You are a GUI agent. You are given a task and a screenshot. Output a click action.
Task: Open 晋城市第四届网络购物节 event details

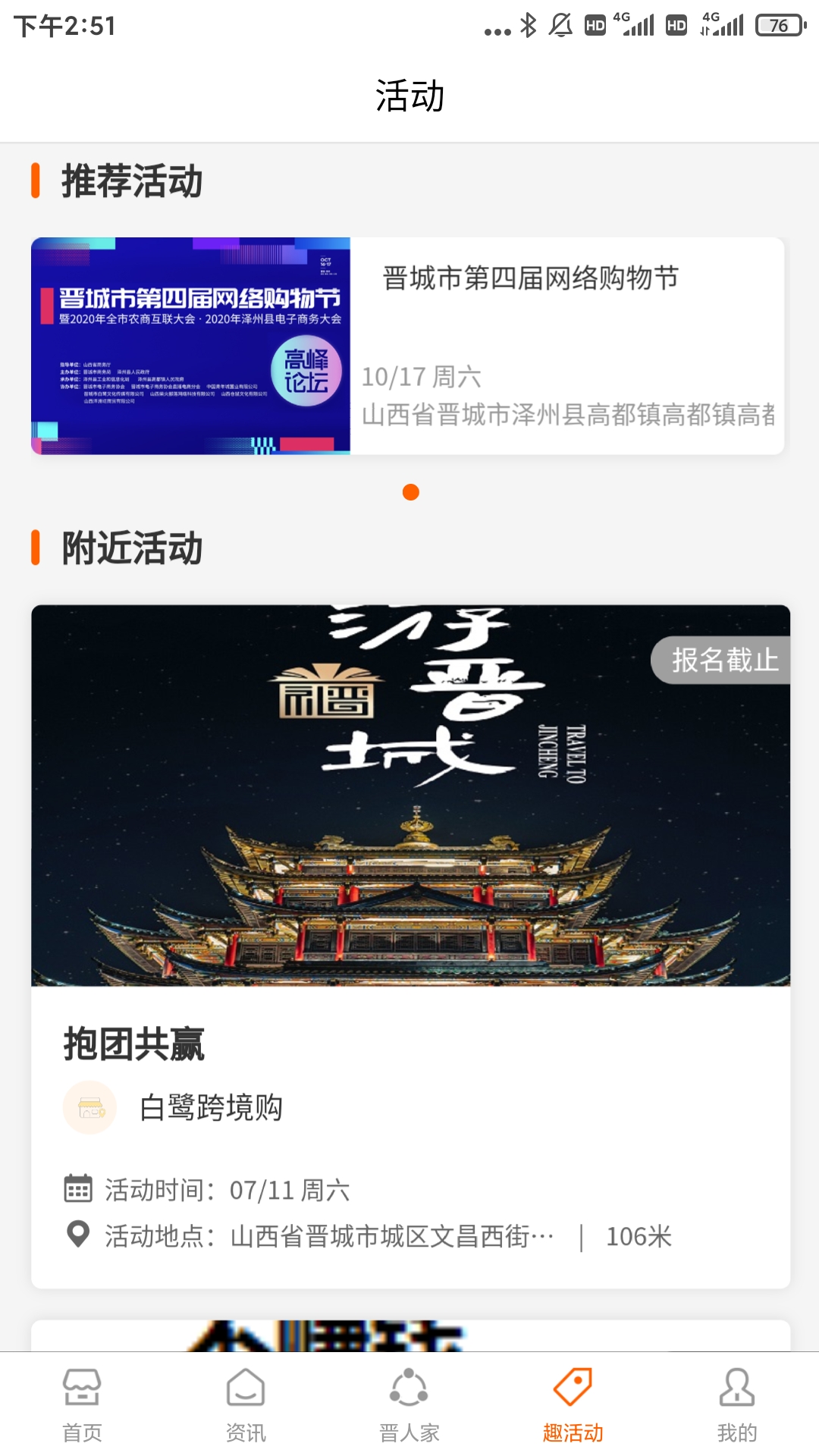coord(531,276)
